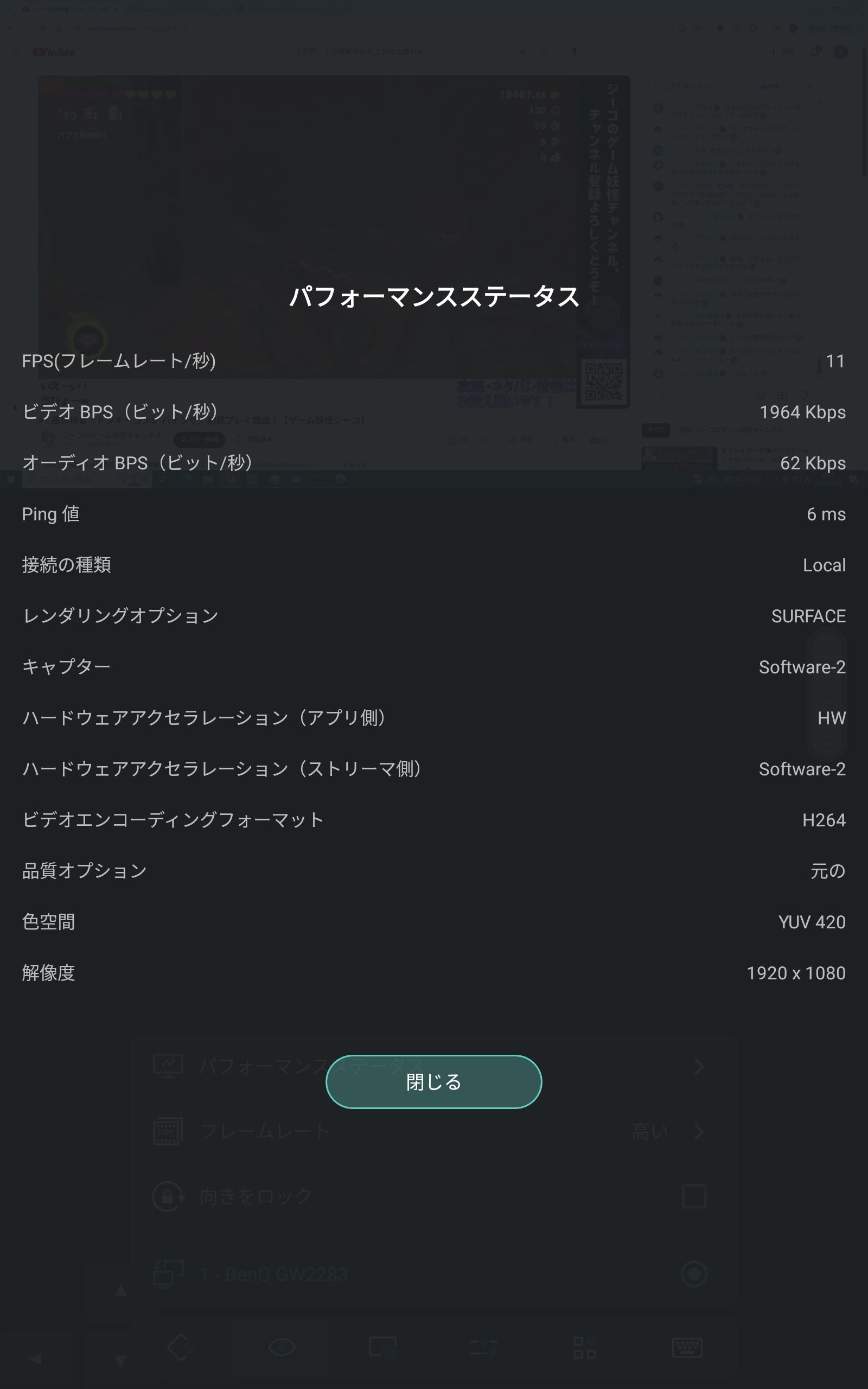Close the performance status dialog with 閉じる
This screenshot has width=868, height=1389.
pos(433,1081)
